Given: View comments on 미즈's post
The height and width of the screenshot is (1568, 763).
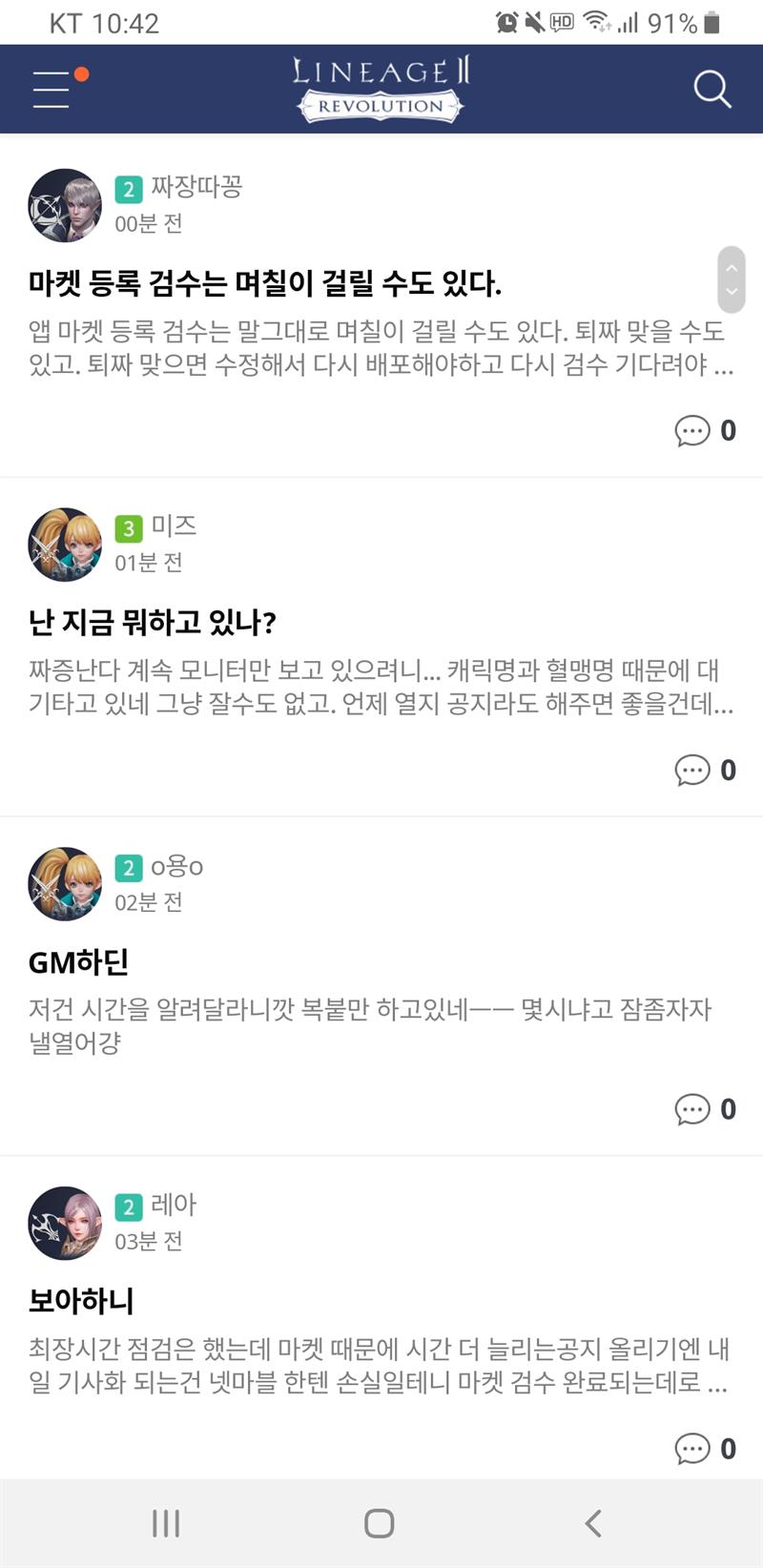Looking at the screenshot, I should (705, 770).
